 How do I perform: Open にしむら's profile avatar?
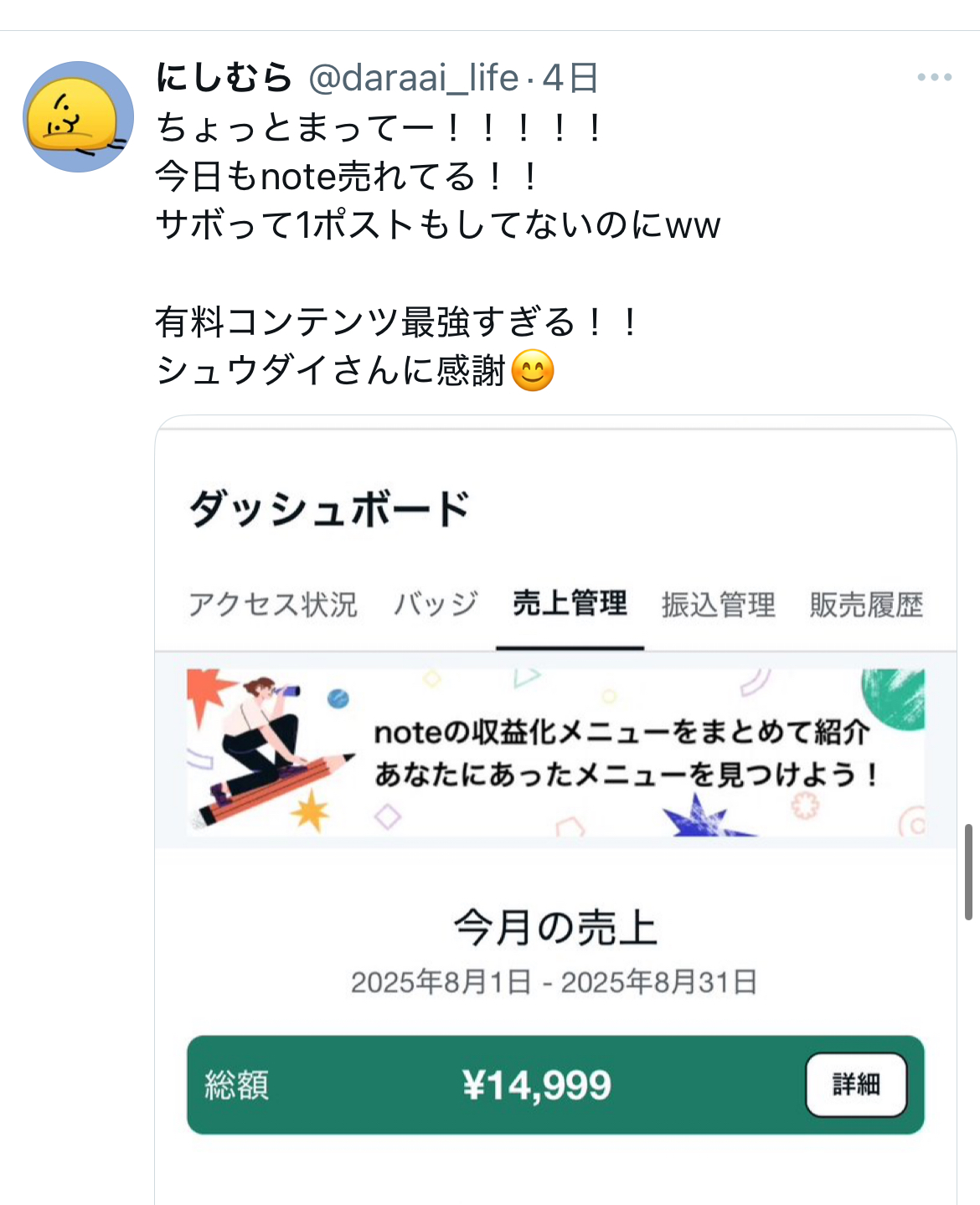pyautogui.click(x=78, y=117)
